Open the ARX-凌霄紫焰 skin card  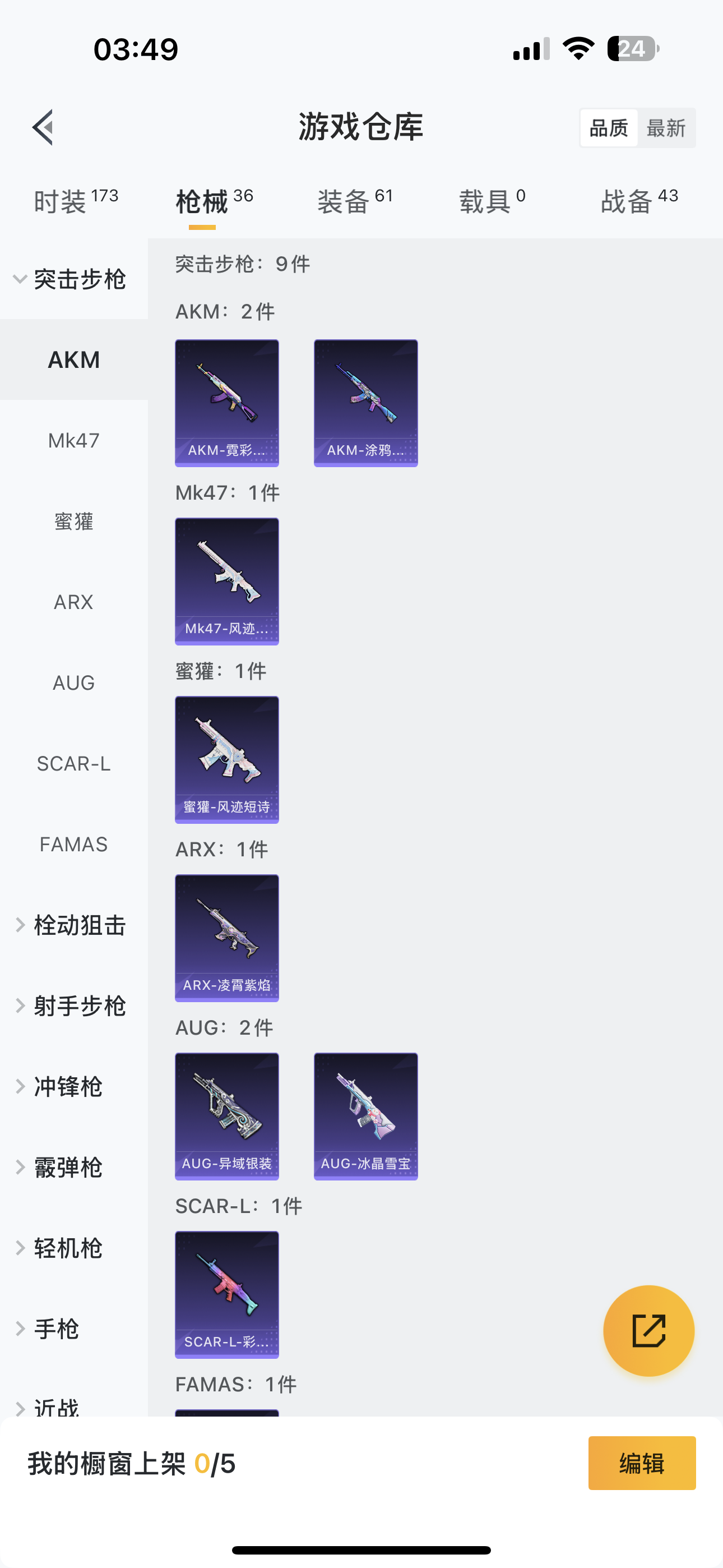[x=226, y=938]
